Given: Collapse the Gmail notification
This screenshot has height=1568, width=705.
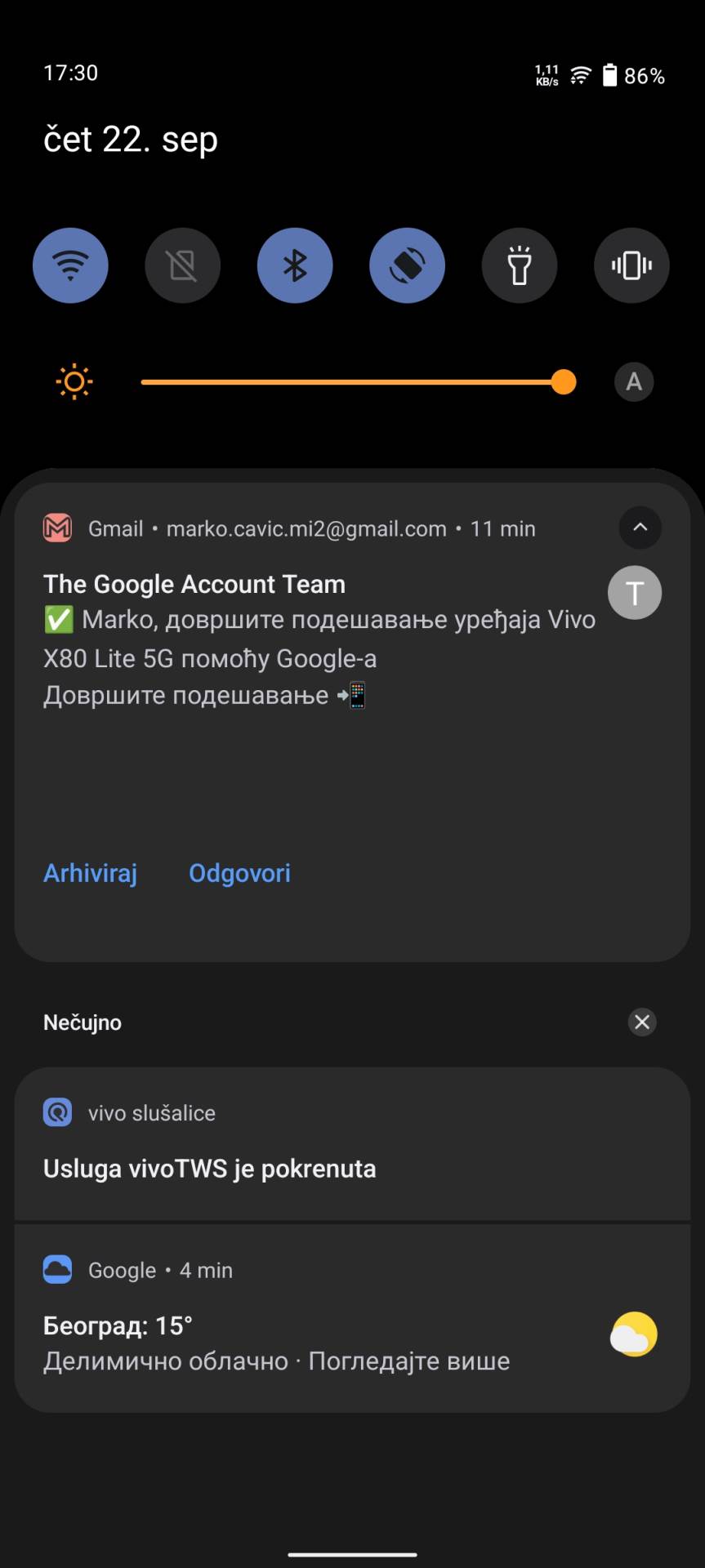Looking at the screenshot, I should (640, 528).
